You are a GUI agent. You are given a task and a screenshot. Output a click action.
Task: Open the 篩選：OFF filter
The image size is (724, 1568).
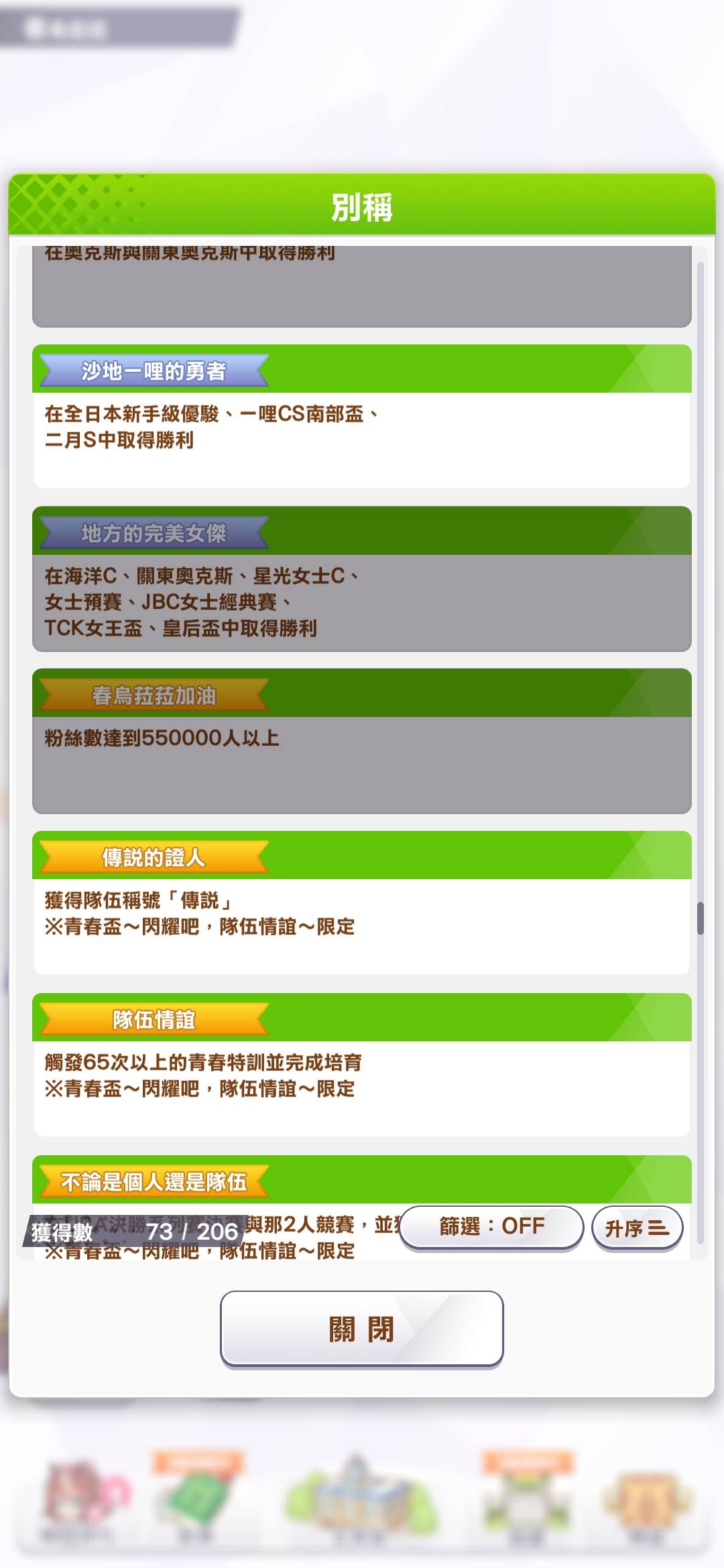491,1227
